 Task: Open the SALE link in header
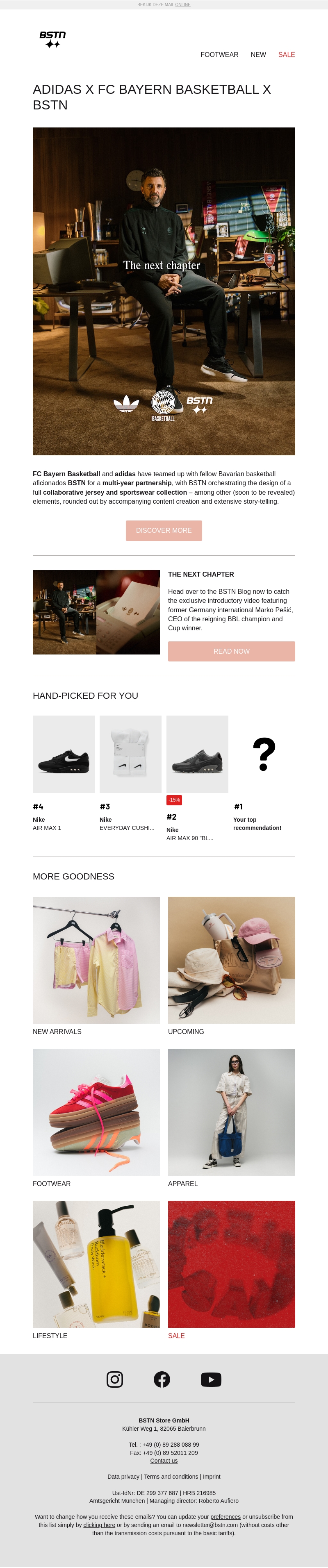[x=286, y=55]
